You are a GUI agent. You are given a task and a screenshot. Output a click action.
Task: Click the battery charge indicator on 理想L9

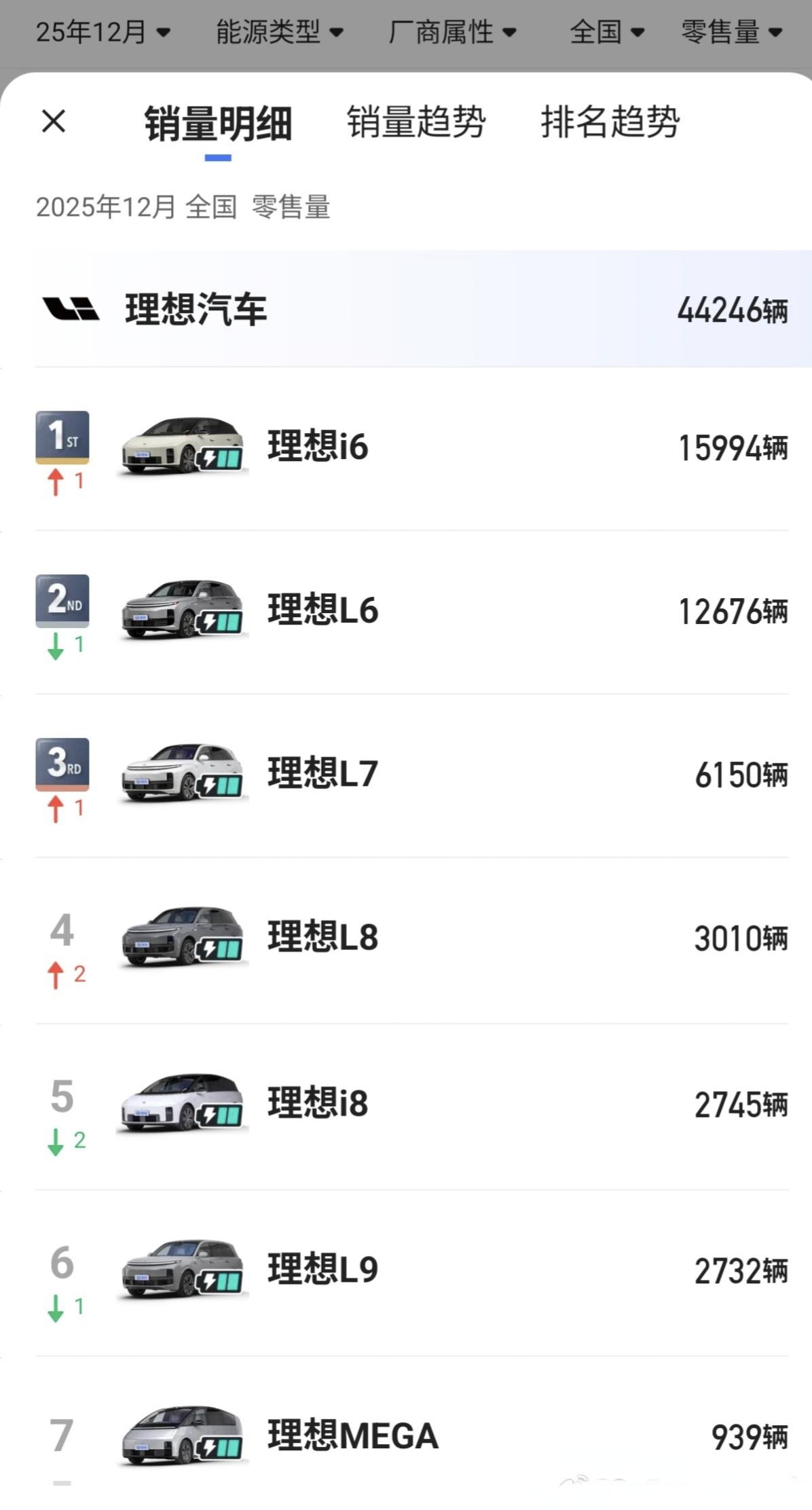tap(221, 1281)
